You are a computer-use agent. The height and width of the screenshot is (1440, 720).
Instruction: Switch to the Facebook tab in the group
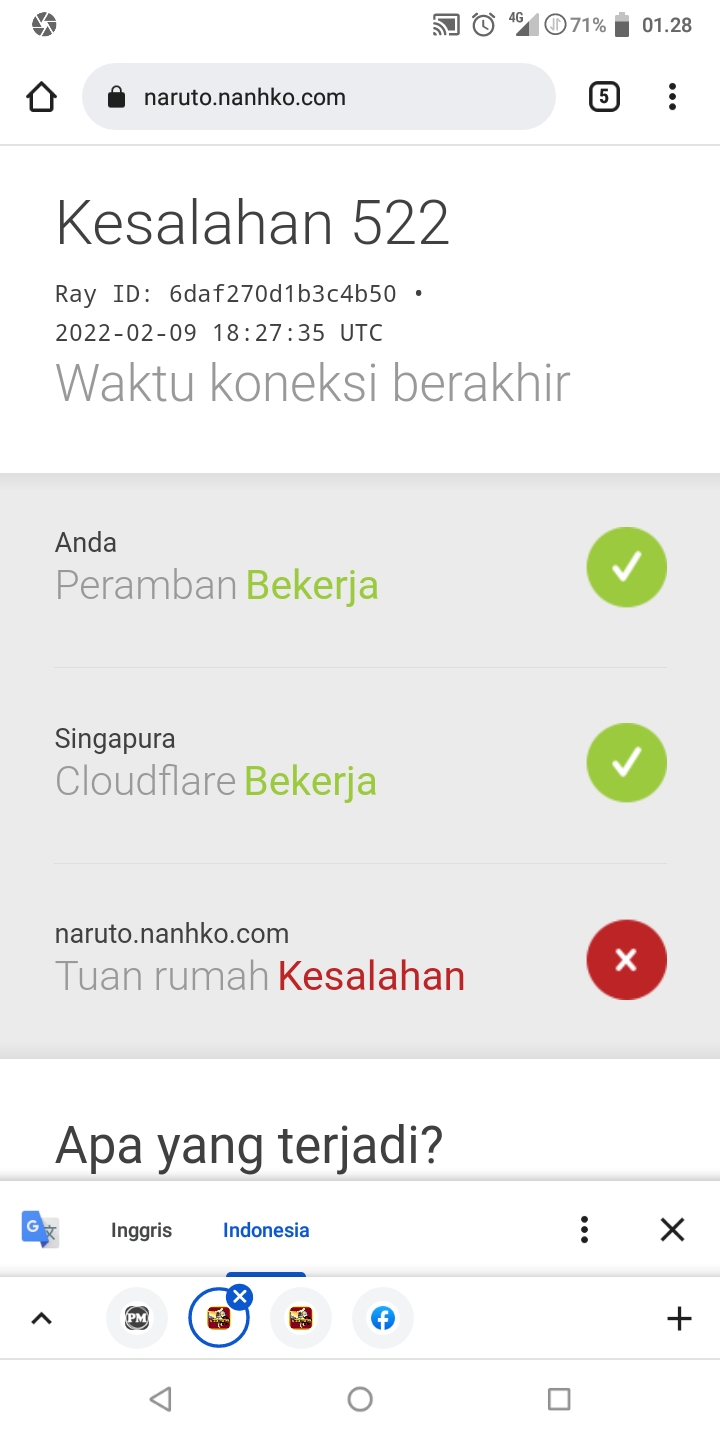383,1318
